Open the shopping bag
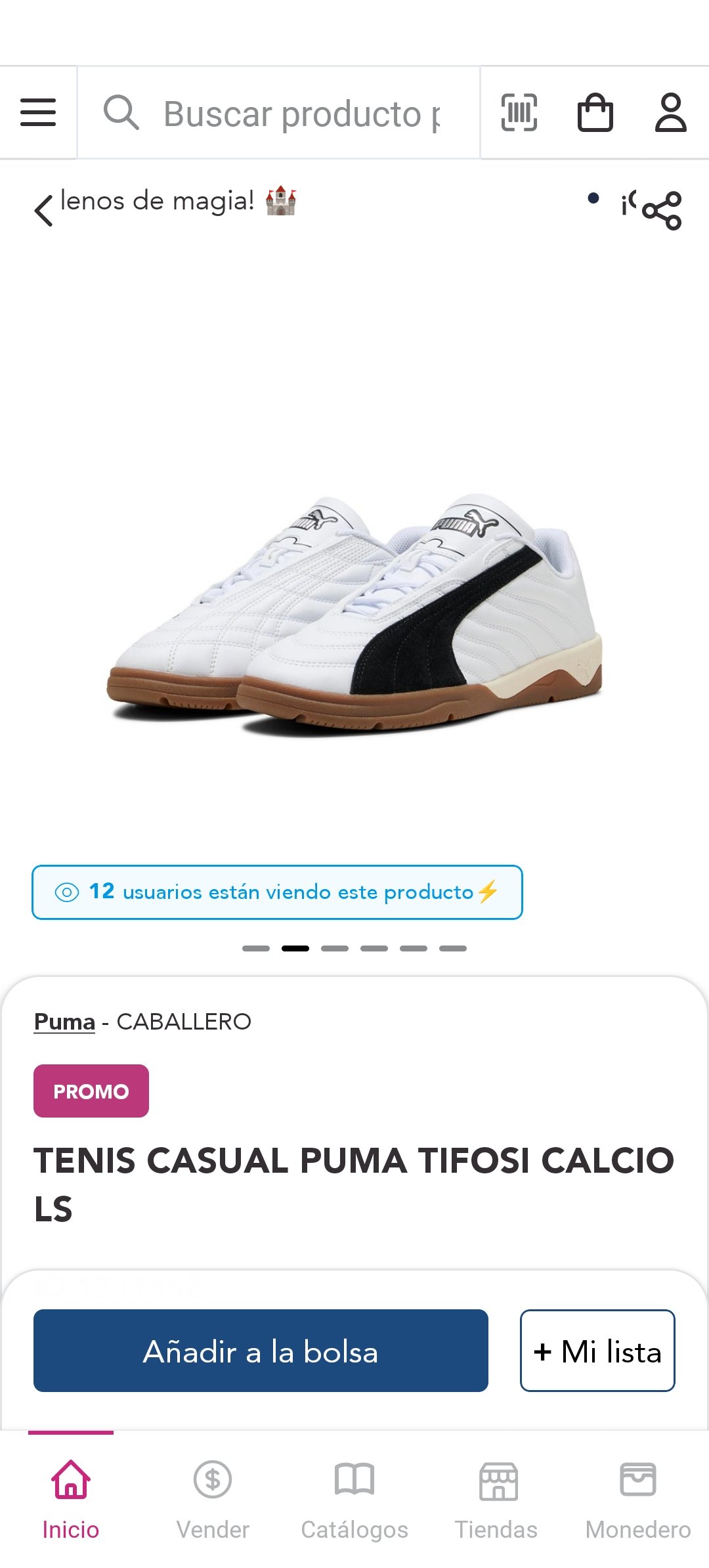Image resolution: width=709 pixels, height=1568 pixels. (x=595, y=112)
